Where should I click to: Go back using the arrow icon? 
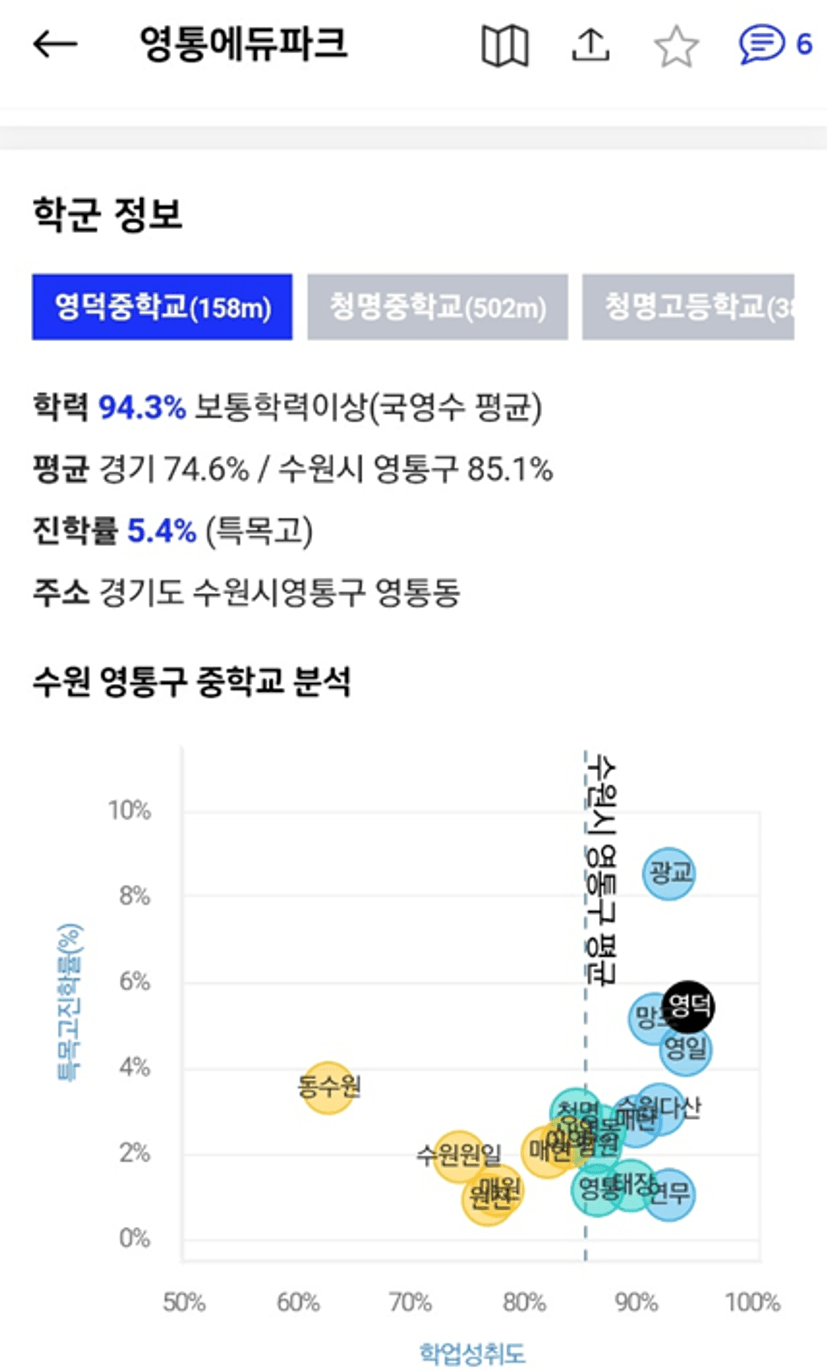[x=55, y=44]
